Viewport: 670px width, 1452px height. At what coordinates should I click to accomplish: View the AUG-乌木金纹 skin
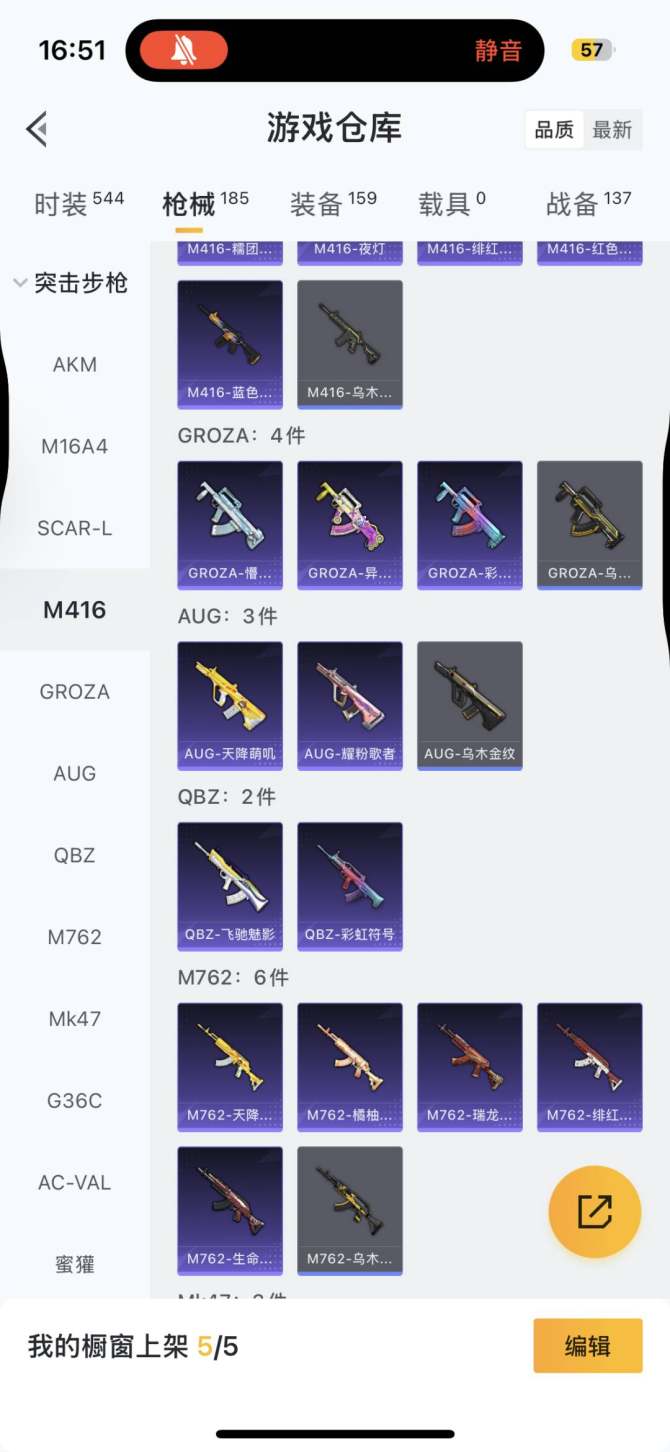[x=470, y=705]
